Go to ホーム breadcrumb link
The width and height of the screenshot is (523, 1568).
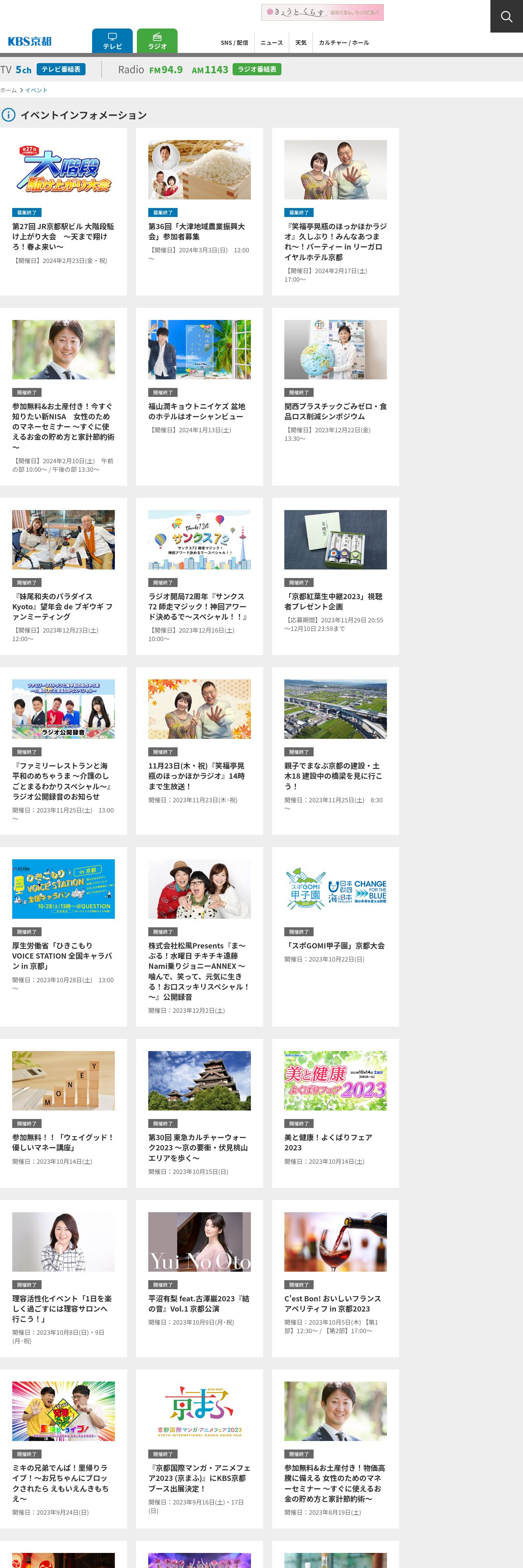pos(9,90)
